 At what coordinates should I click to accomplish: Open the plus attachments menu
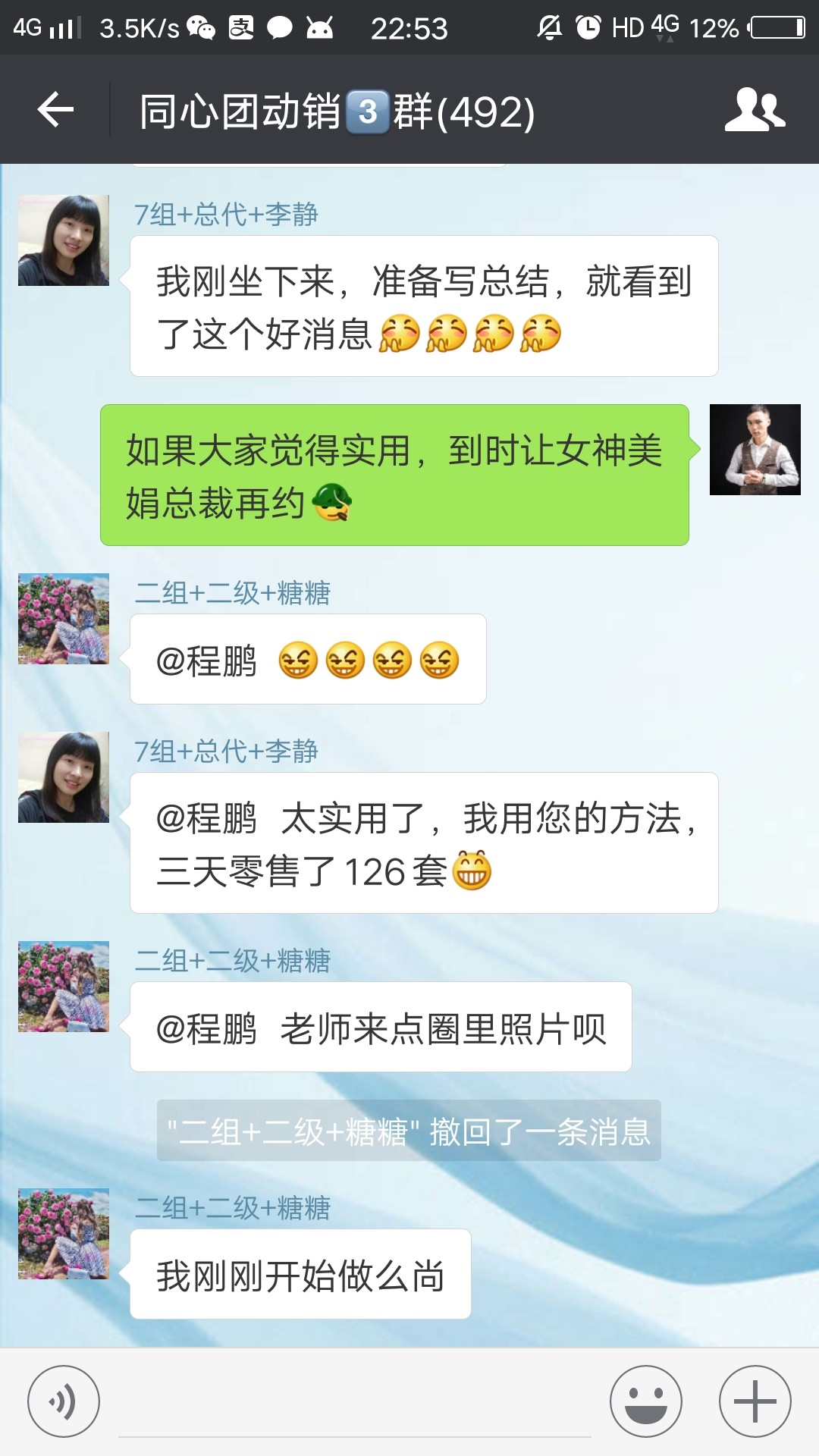click(x=755, y=1401)
